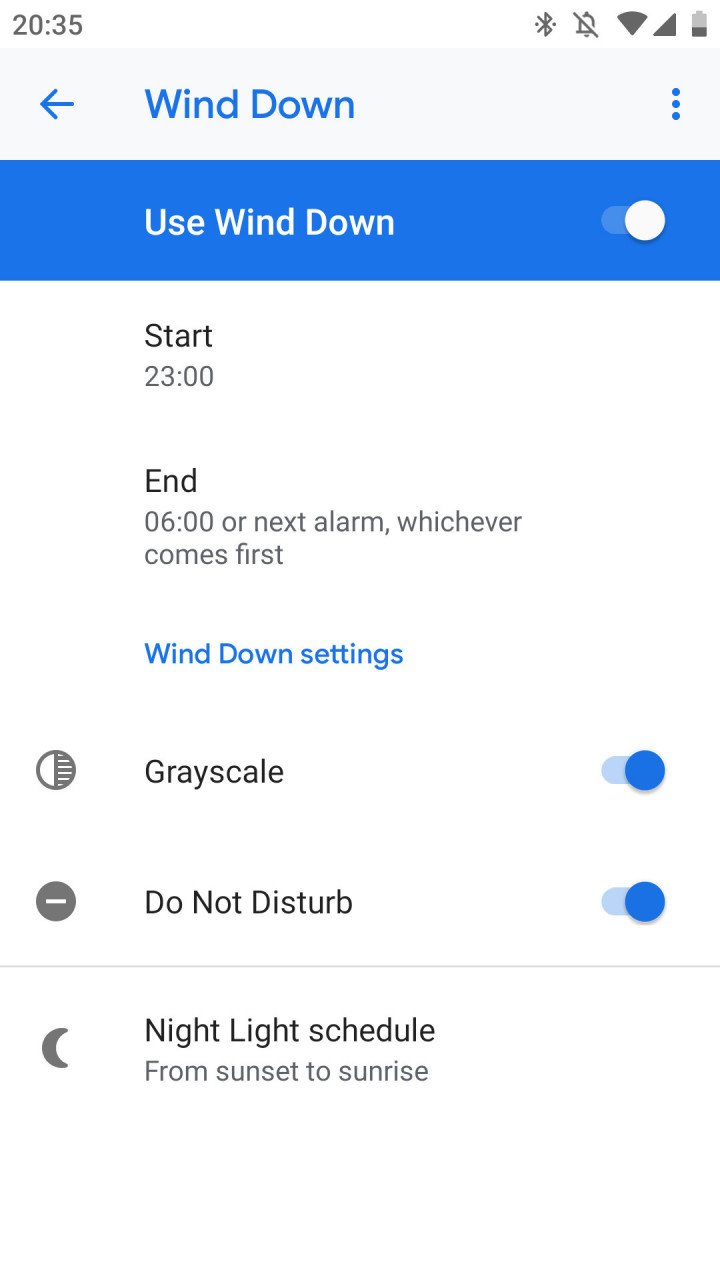Viewport: 720px width, 1280px height.
Task: Switch off Do Not Disturb toggle
Action: 633,902
